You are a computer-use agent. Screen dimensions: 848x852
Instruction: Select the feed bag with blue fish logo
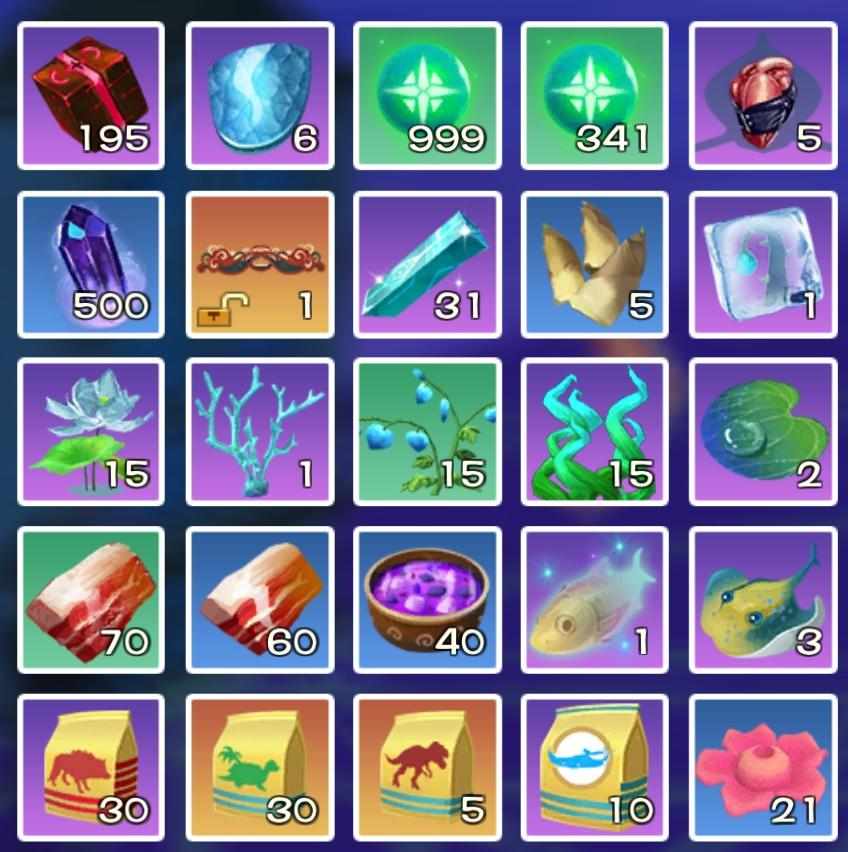[595, 768]
